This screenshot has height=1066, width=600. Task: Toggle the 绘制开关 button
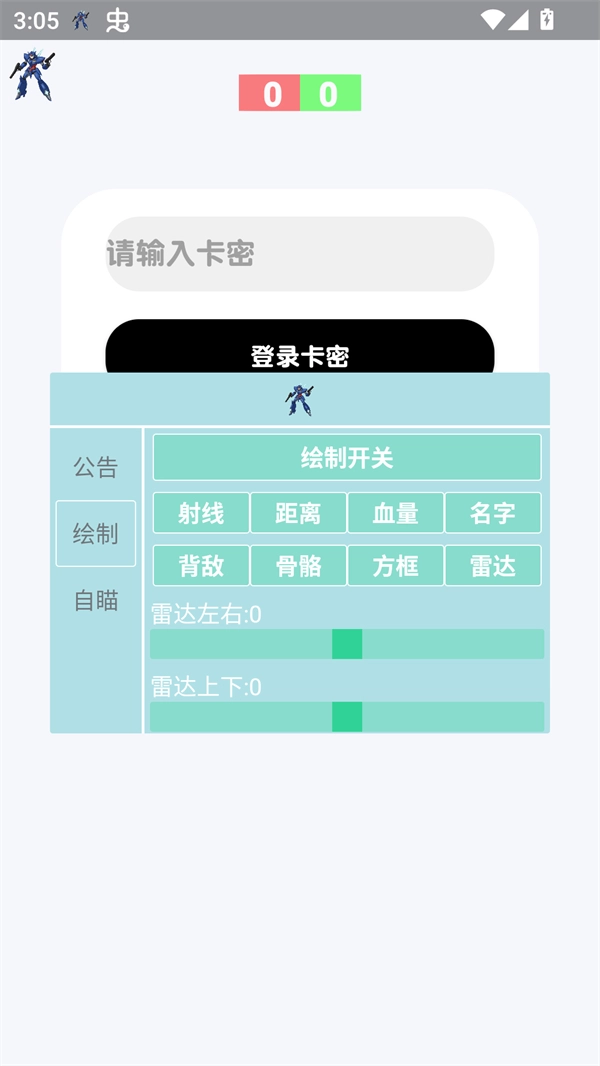tap(347, 458)
